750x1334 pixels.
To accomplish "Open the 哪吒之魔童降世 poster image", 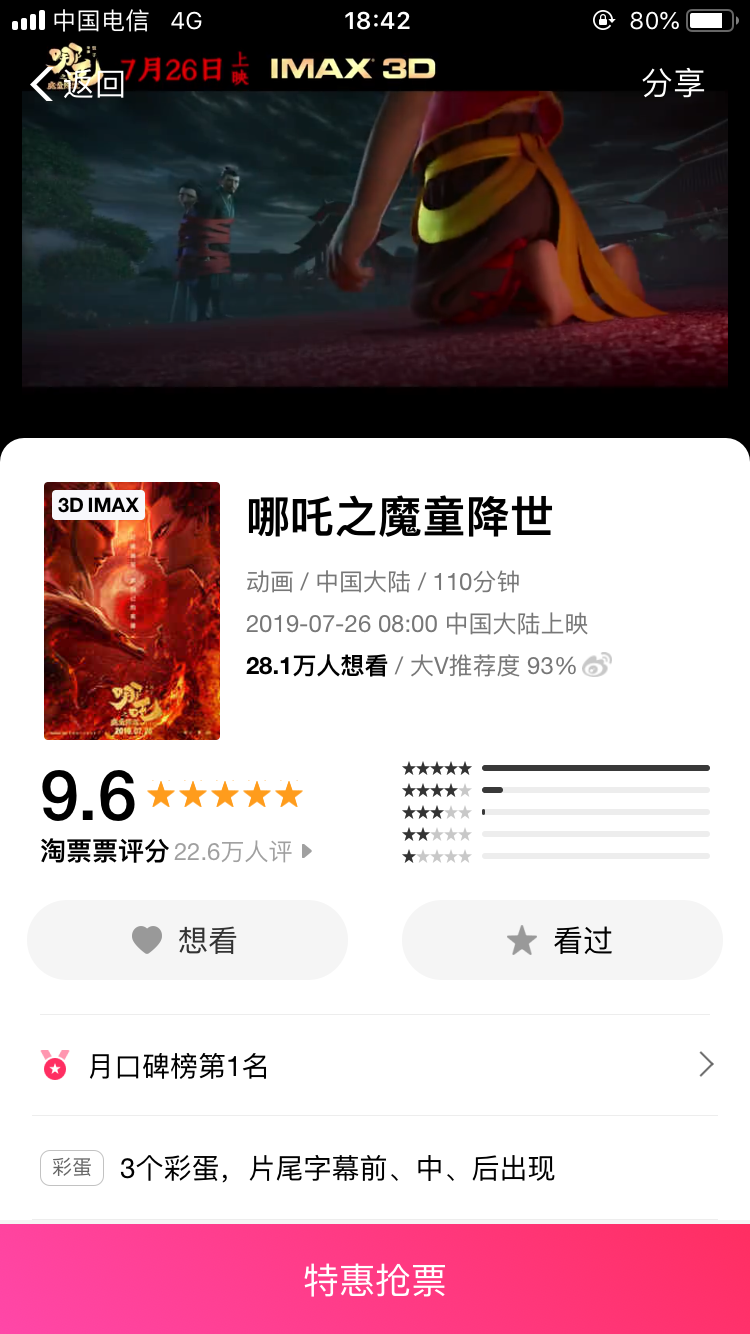I will coord(132,611).
